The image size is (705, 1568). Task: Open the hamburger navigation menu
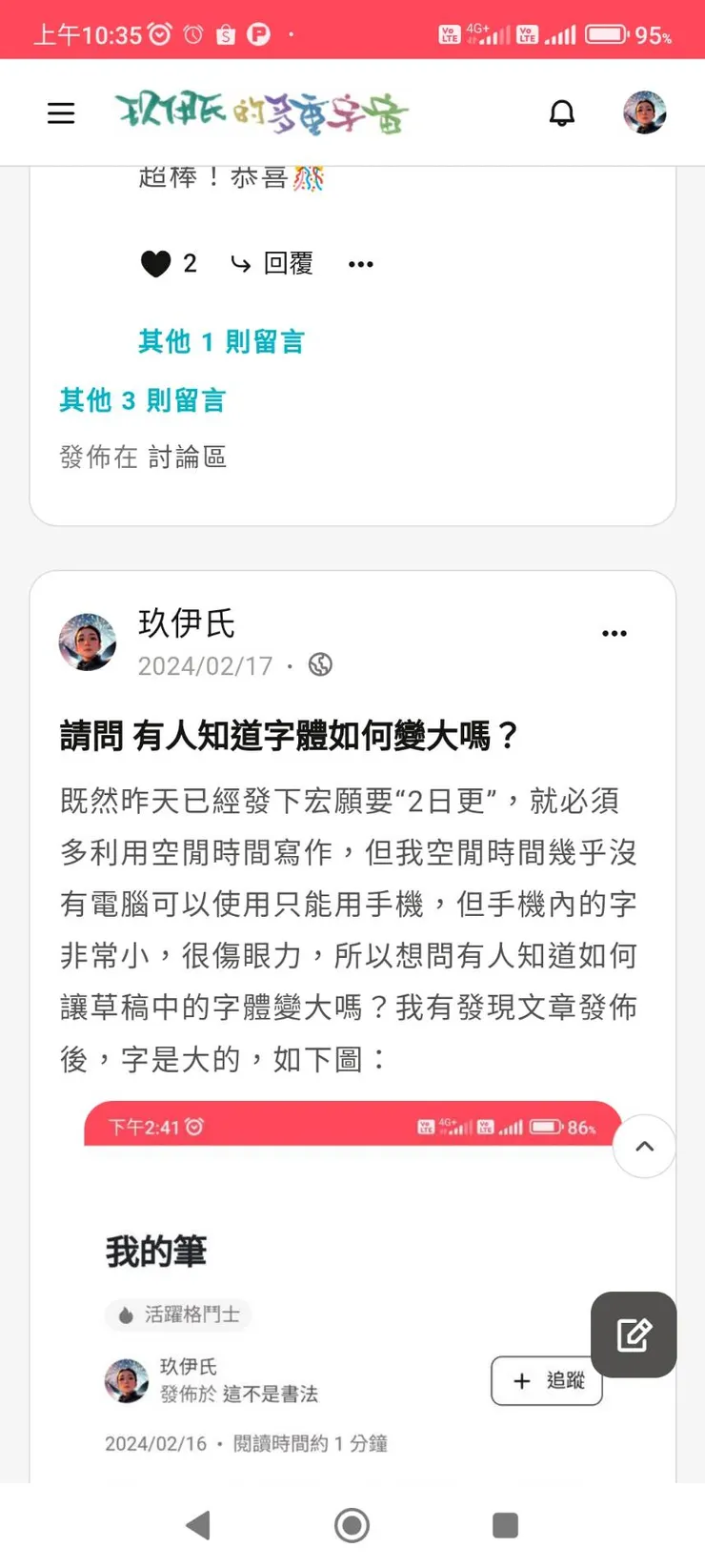click(61, 112)
